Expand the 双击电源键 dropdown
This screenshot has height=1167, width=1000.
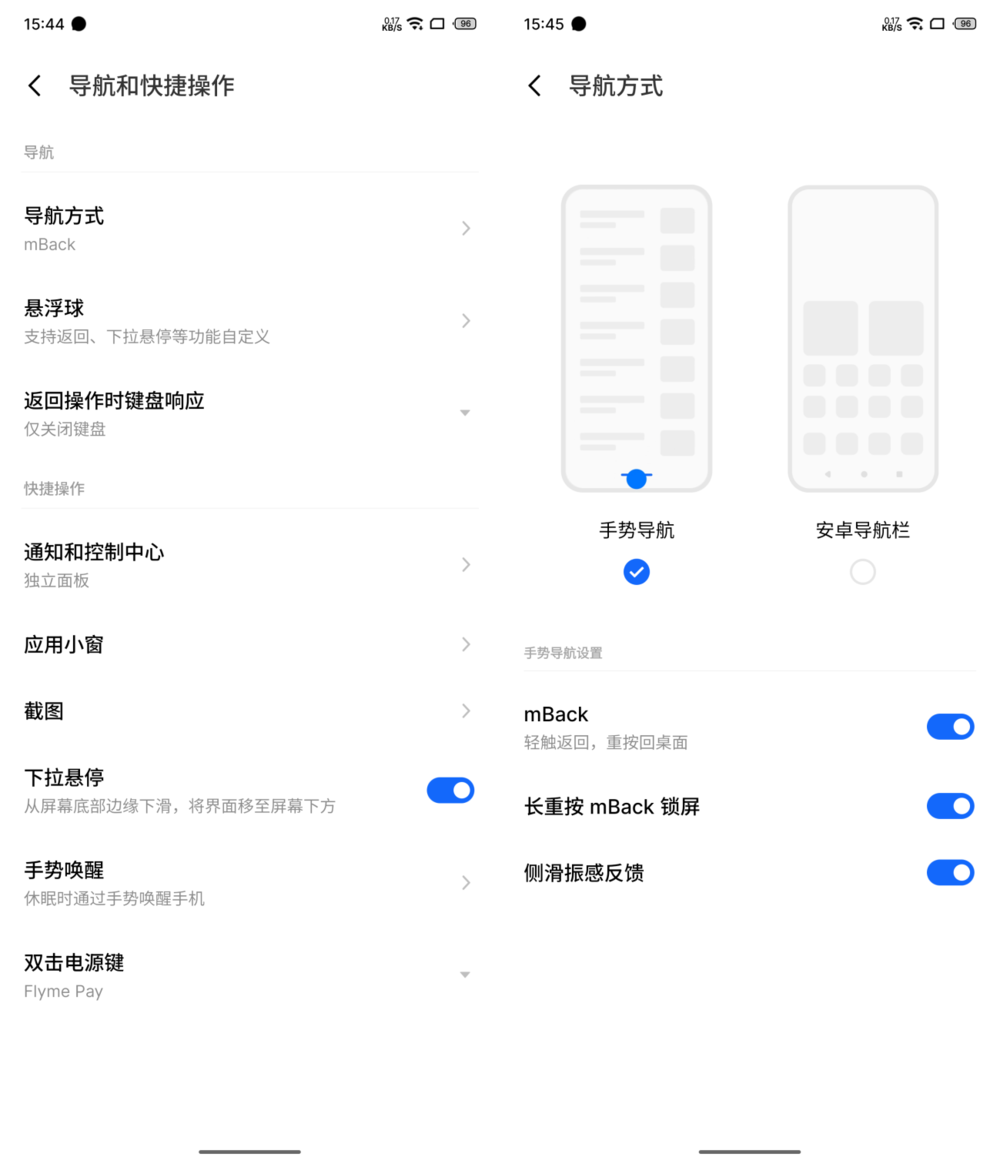pos(464,973)
